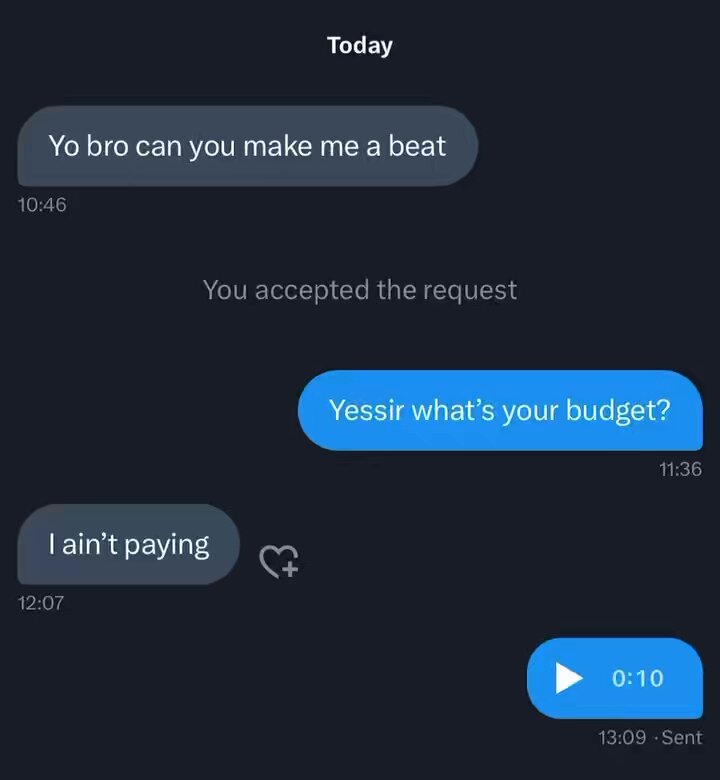Play the 0:10 voice message
Viewport: 720px width, 780px height.
pyautogui.click(x=569, y=678)
